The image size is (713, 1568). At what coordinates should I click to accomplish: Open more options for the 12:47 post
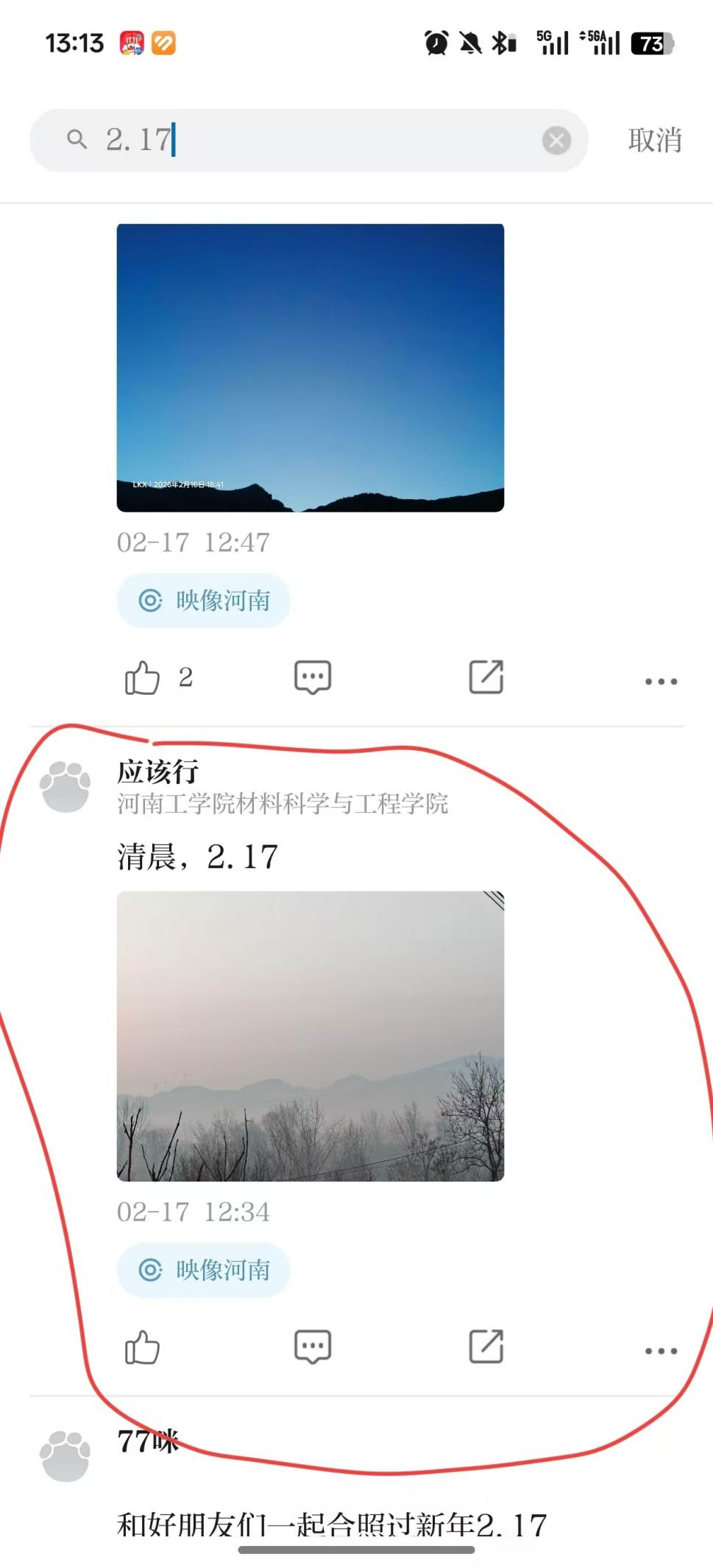click(x=660, y=682)
